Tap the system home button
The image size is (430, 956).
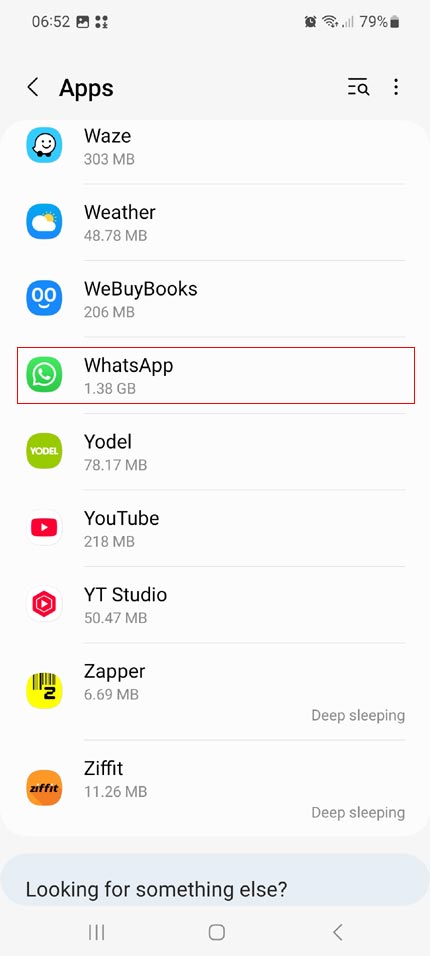217,932
